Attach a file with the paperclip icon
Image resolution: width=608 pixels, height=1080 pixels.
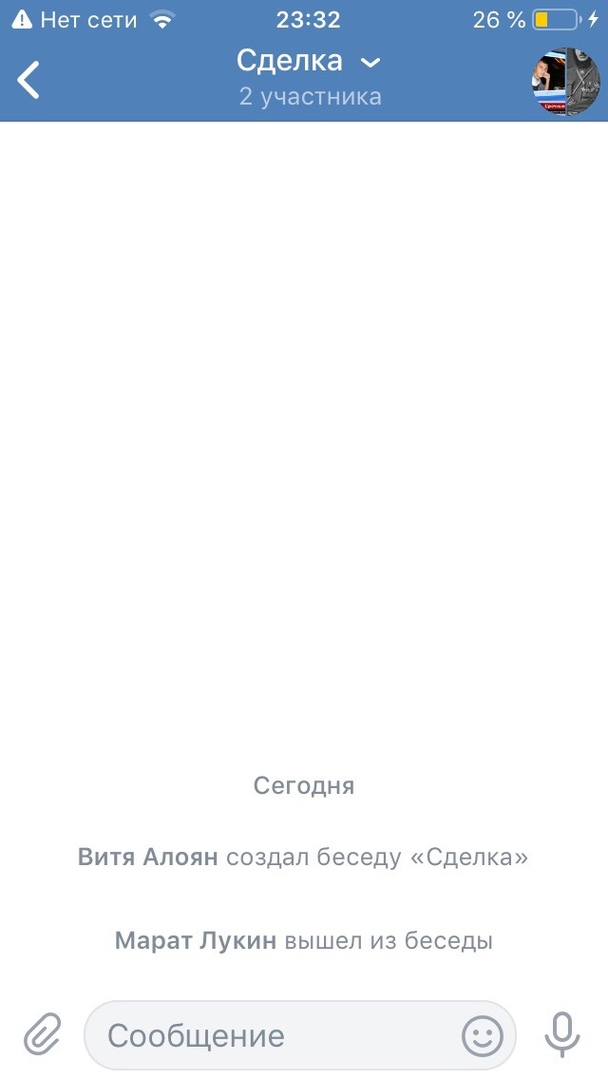click(x=42, y=1034)
